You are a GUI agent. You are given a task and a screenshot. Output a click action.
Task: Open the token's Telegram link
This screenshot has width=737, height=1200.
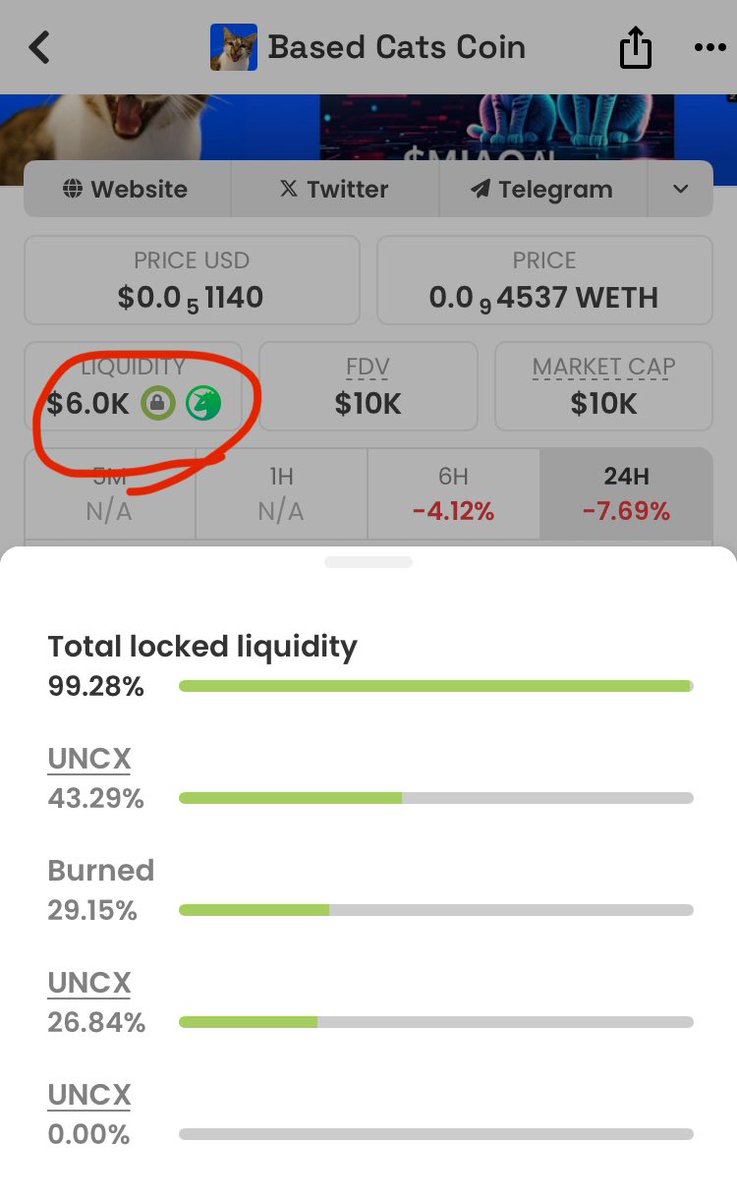coord(543,189)
